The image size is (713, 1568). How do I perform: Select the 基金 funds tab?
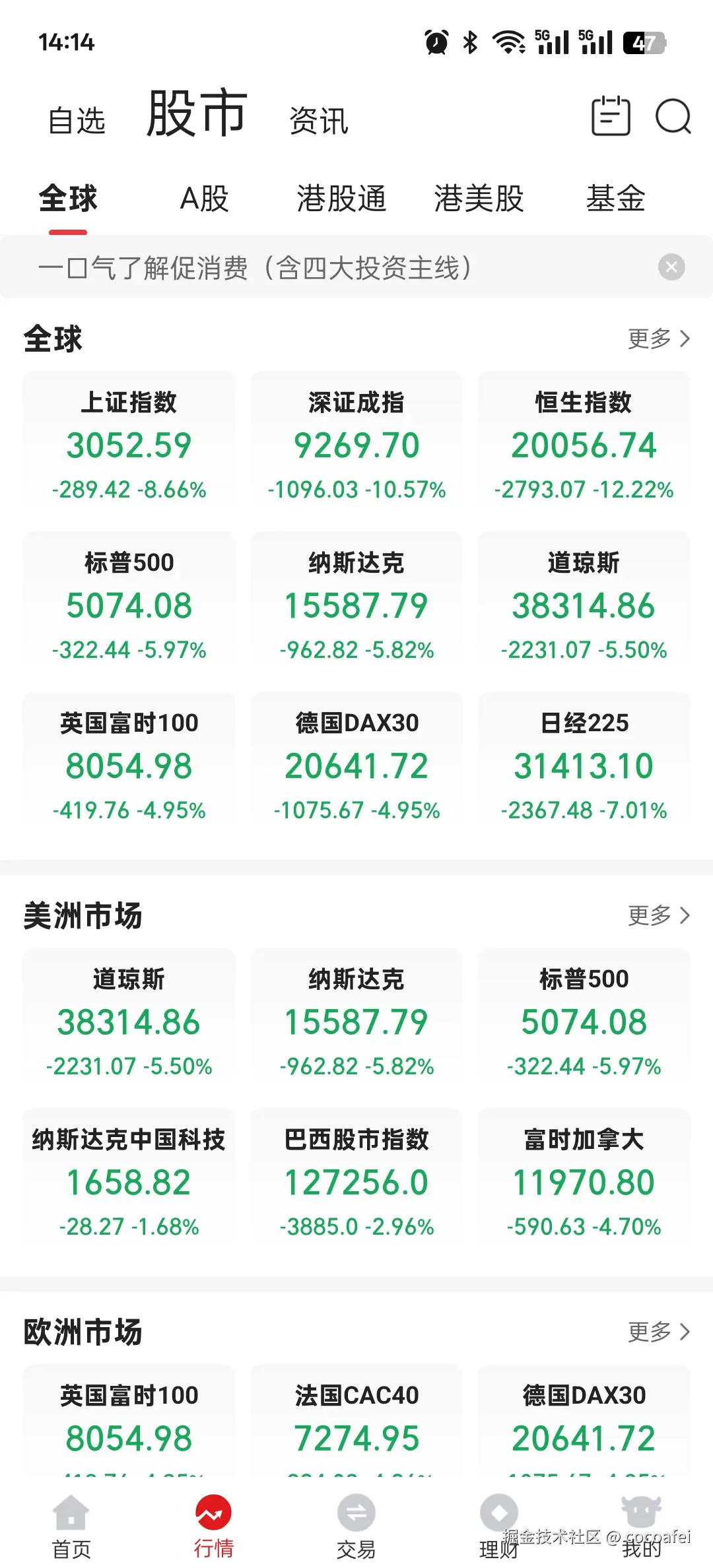(615, 200)
